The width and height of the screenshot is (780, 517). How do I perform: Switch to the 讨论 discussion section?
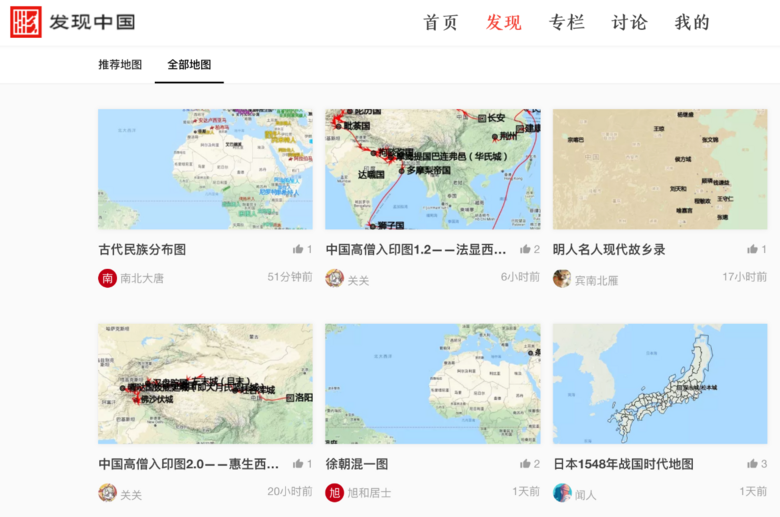629,22
